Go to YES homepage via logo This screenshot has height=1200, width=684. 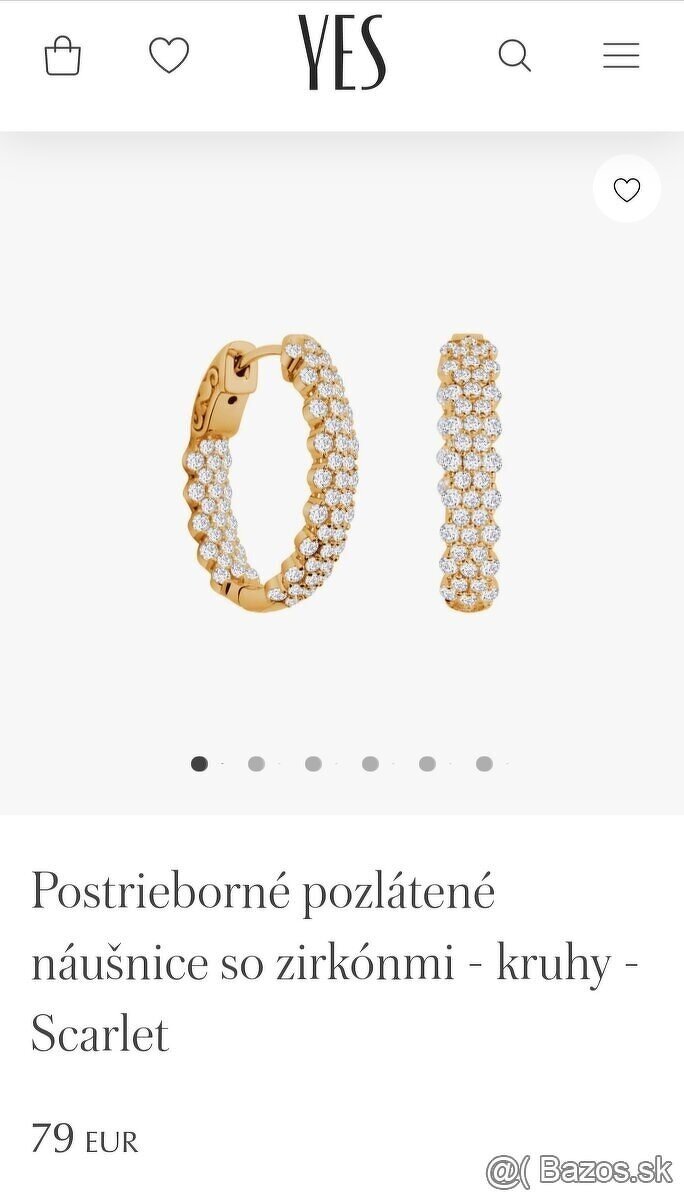tap(342, 54)
